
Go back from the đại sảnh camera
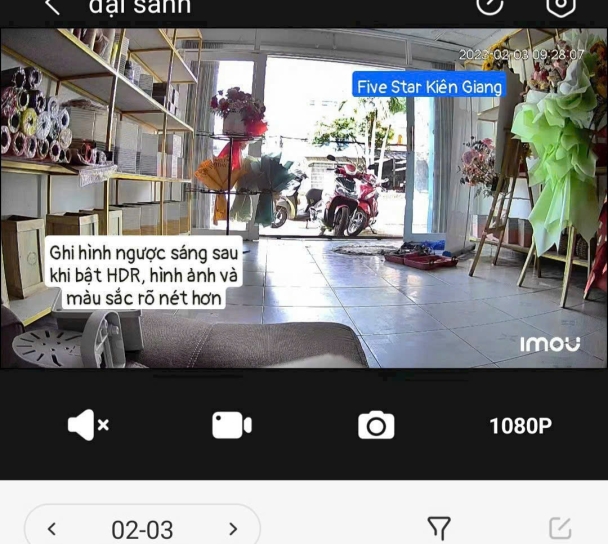(52, 7)
